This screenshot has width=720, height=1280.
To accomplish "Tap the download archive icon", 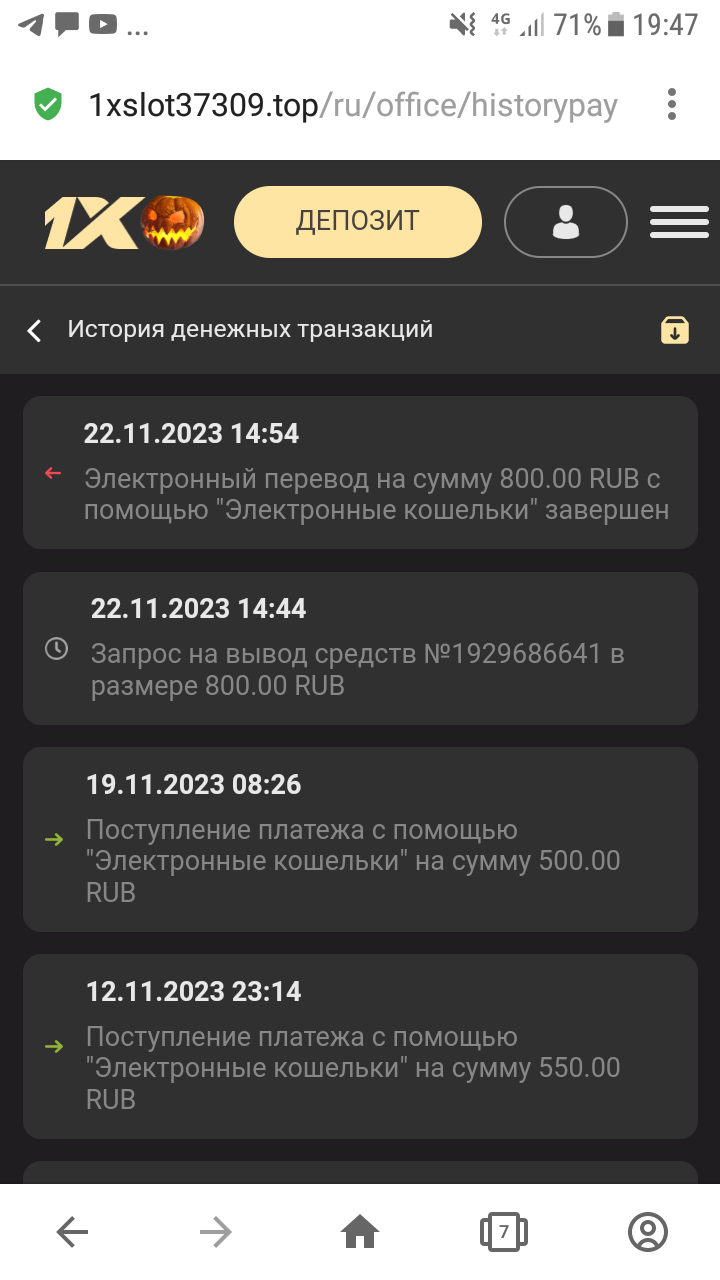I will [x=675, y=330].
